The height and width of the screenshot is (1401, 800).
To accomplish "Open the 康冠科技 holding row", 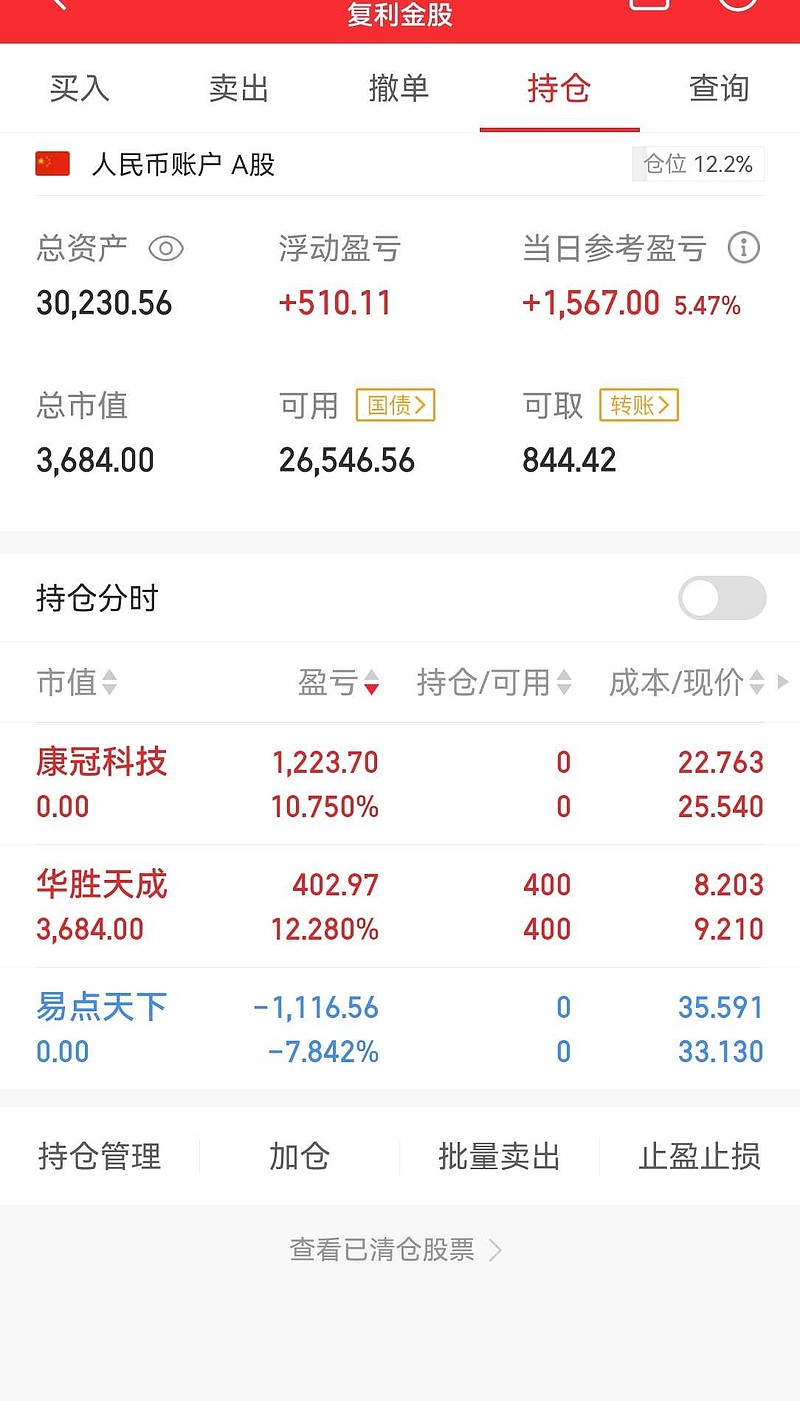I will pyautogui.click(x=400, y=784).
